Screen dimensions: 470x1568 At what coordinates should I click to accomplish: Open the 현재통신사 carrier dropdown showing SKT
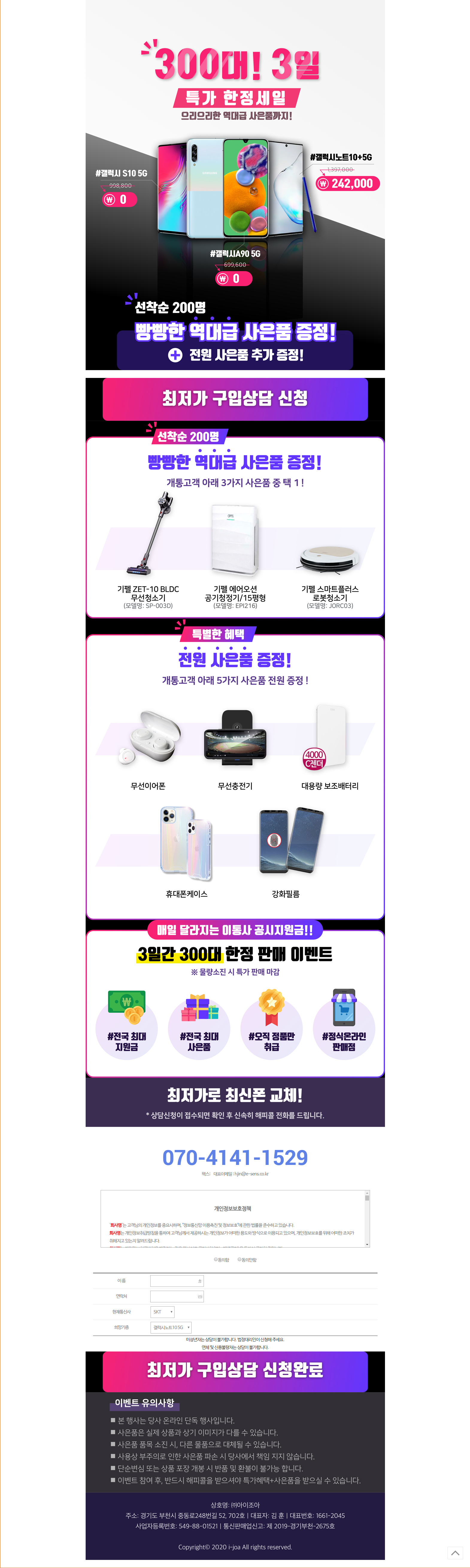163,1312
